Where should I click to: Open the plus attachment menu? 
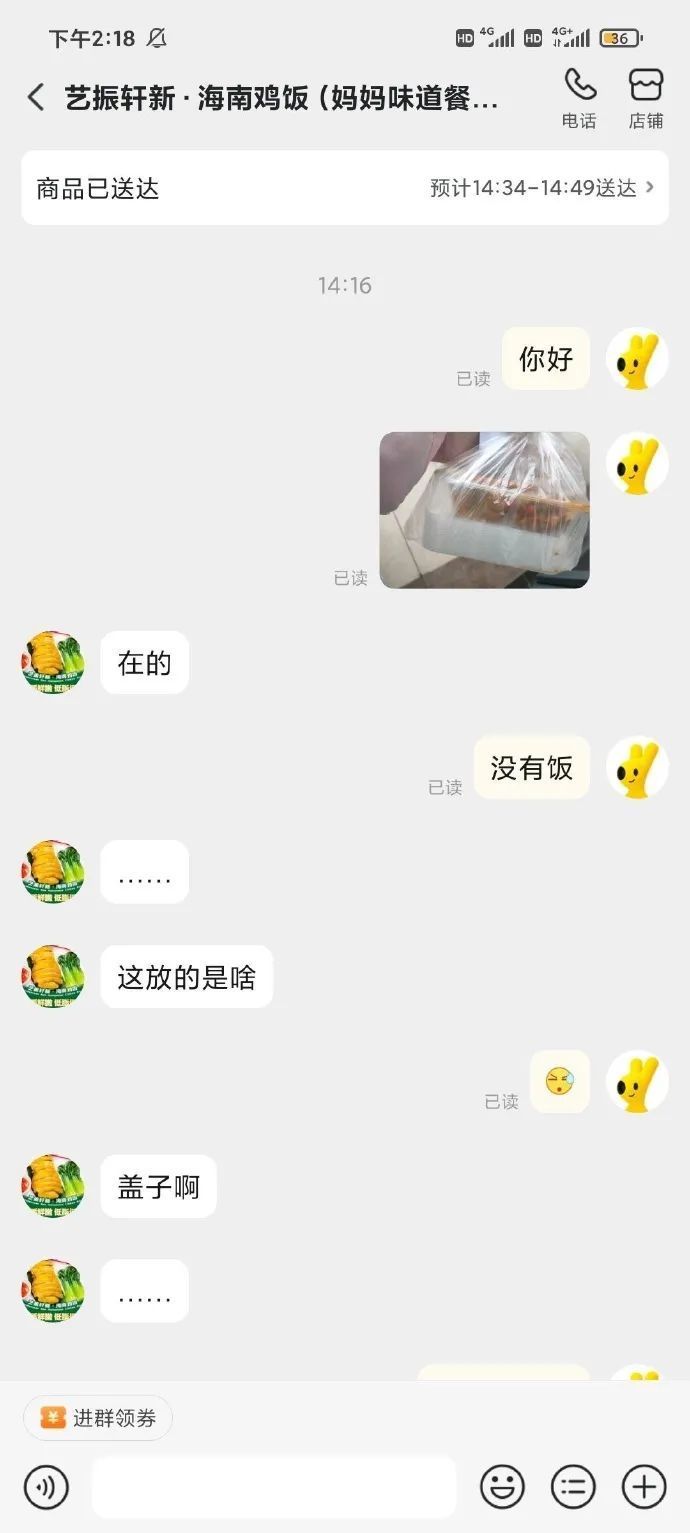[x=644, y=1487]
